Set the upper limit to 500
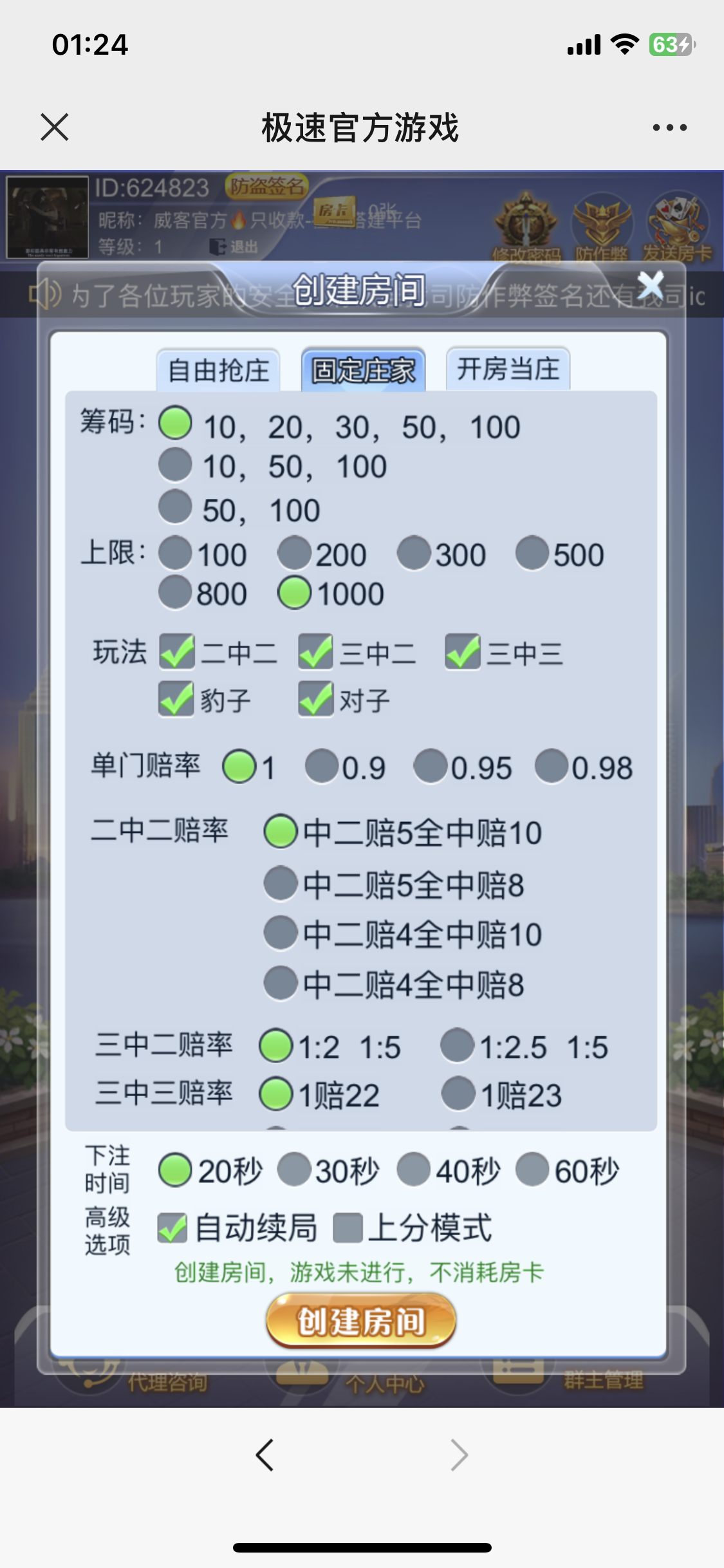Screen dimensions: 724x1568 (532, 554)
